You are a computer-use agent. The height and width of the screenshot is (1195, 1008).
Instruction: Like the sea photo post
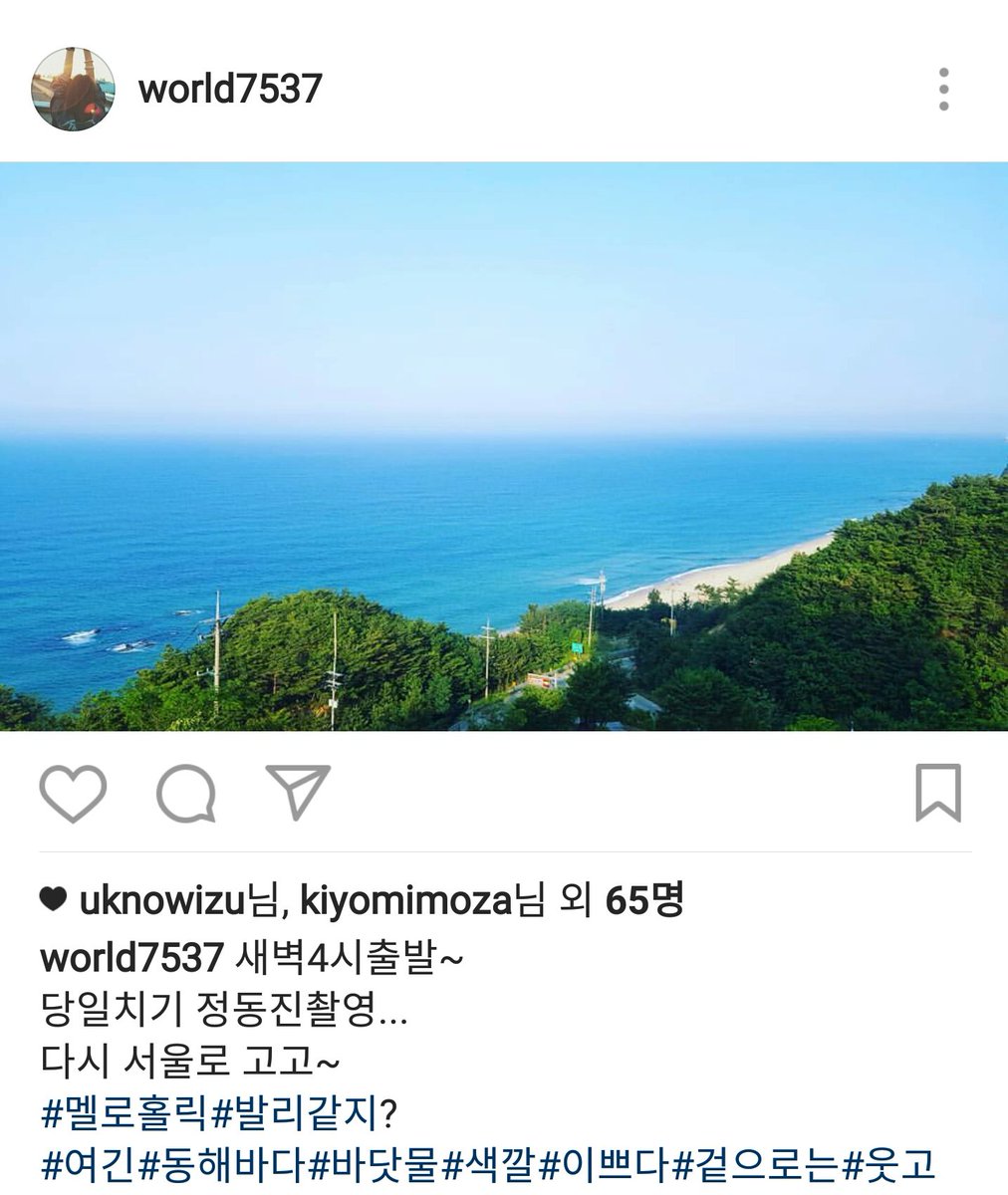click(x=73, y=793)
